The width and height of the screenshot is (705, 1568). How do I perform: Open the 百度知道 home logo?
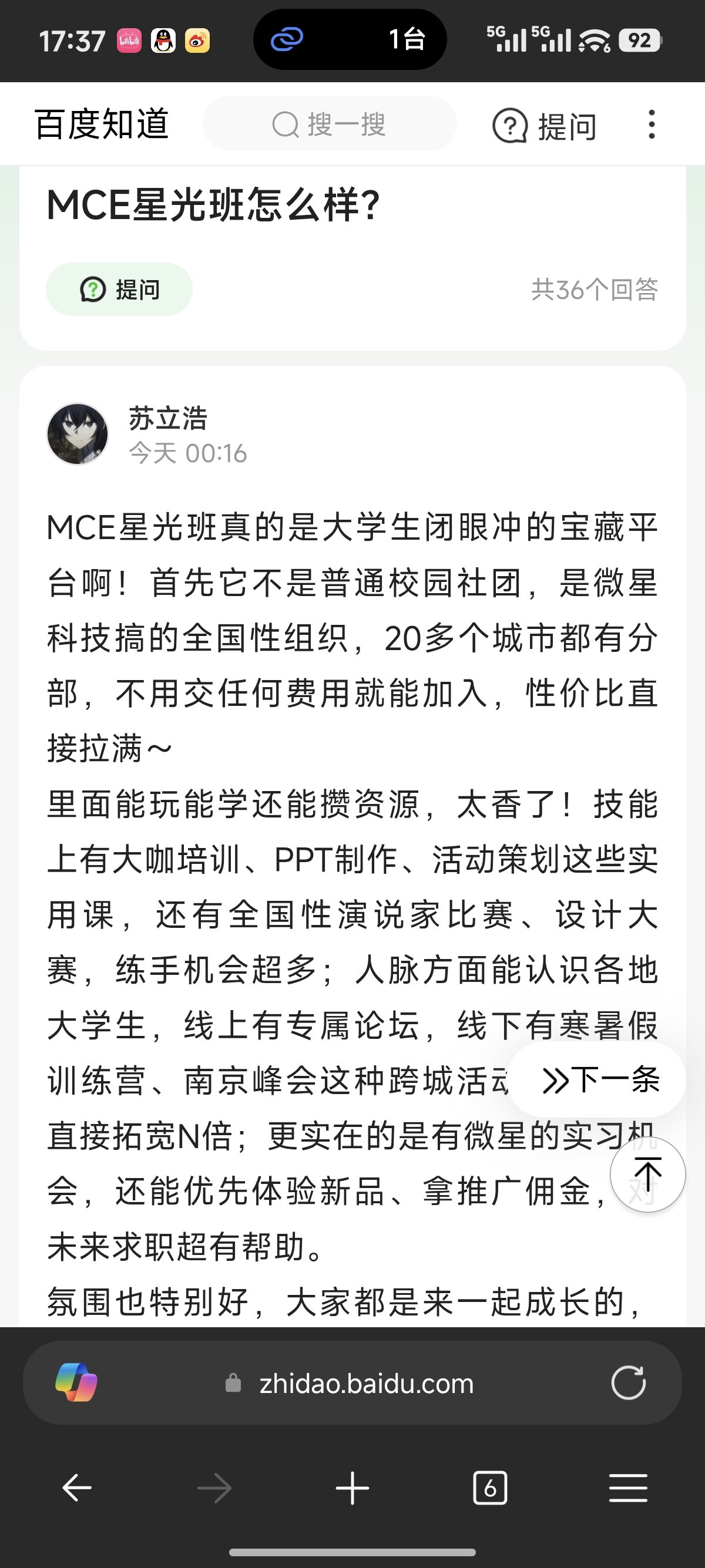tap(102, 124)
